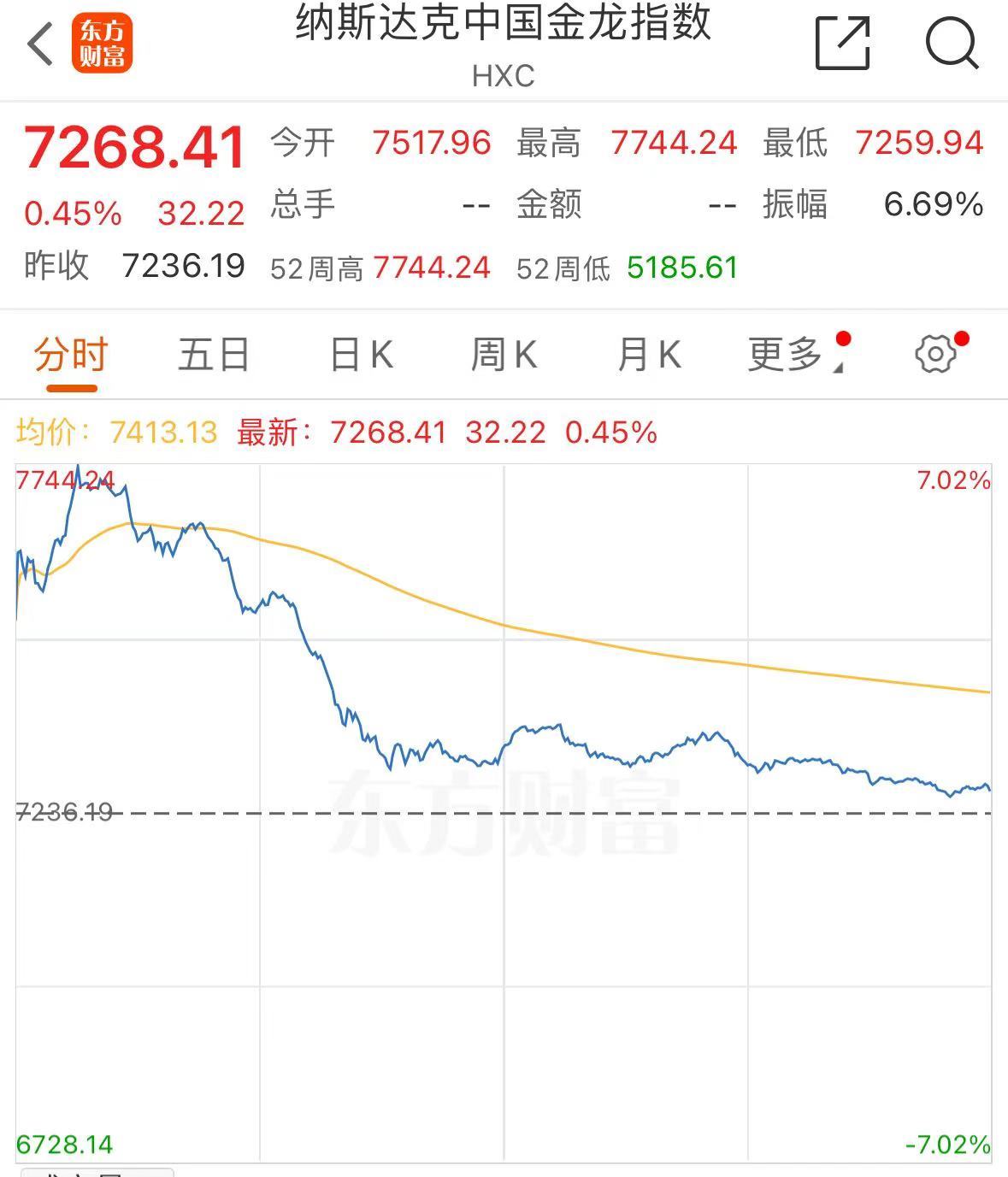Image resolution: width=1008 pixels, height=1177 pixels.
Task: Open the search magnifier icon
Action: [952, 42]
